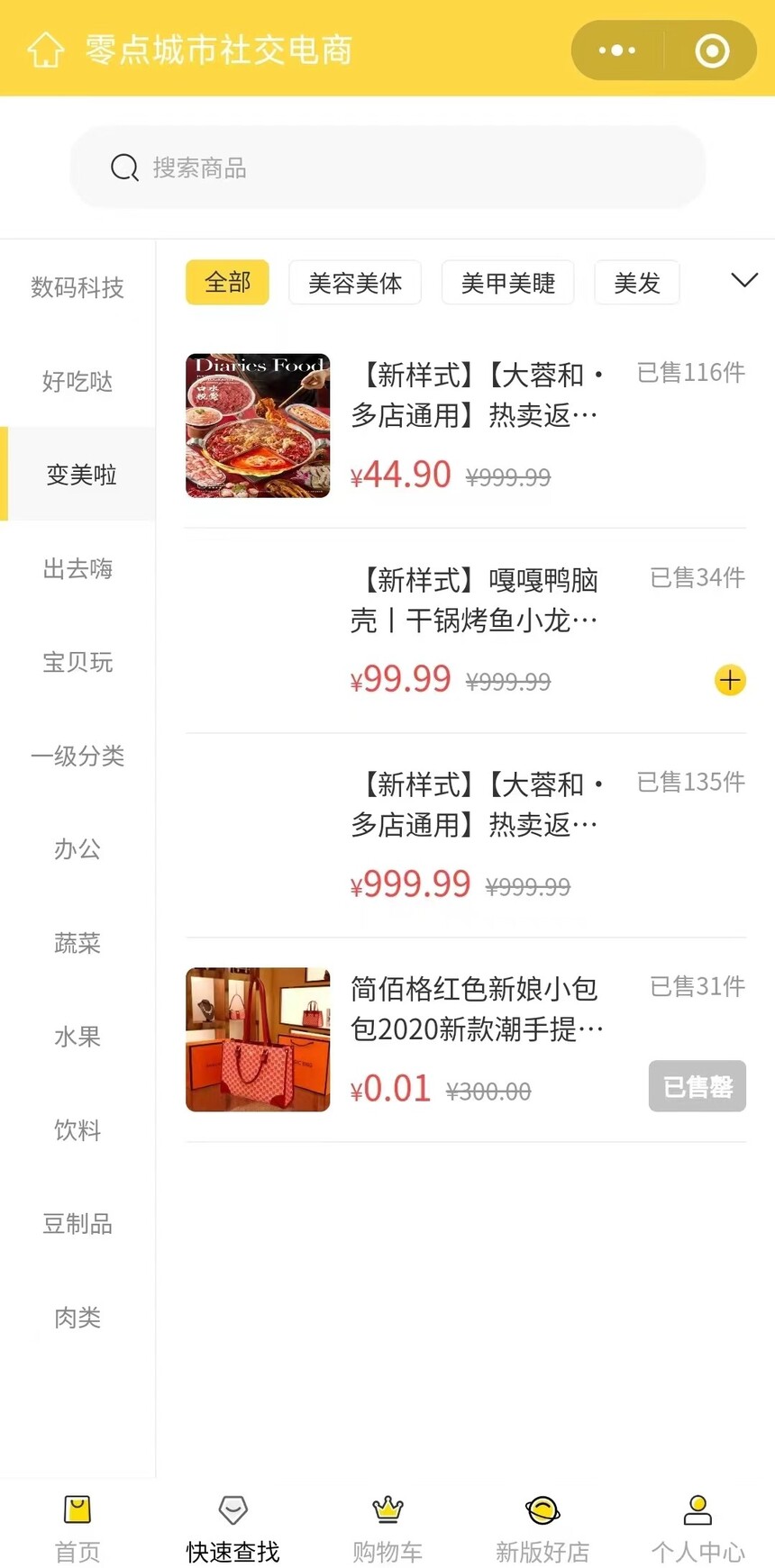Screen dimensions: 775x1568
Task: Expand the subcategory chevron dropdown
Action: coord(744,280)
